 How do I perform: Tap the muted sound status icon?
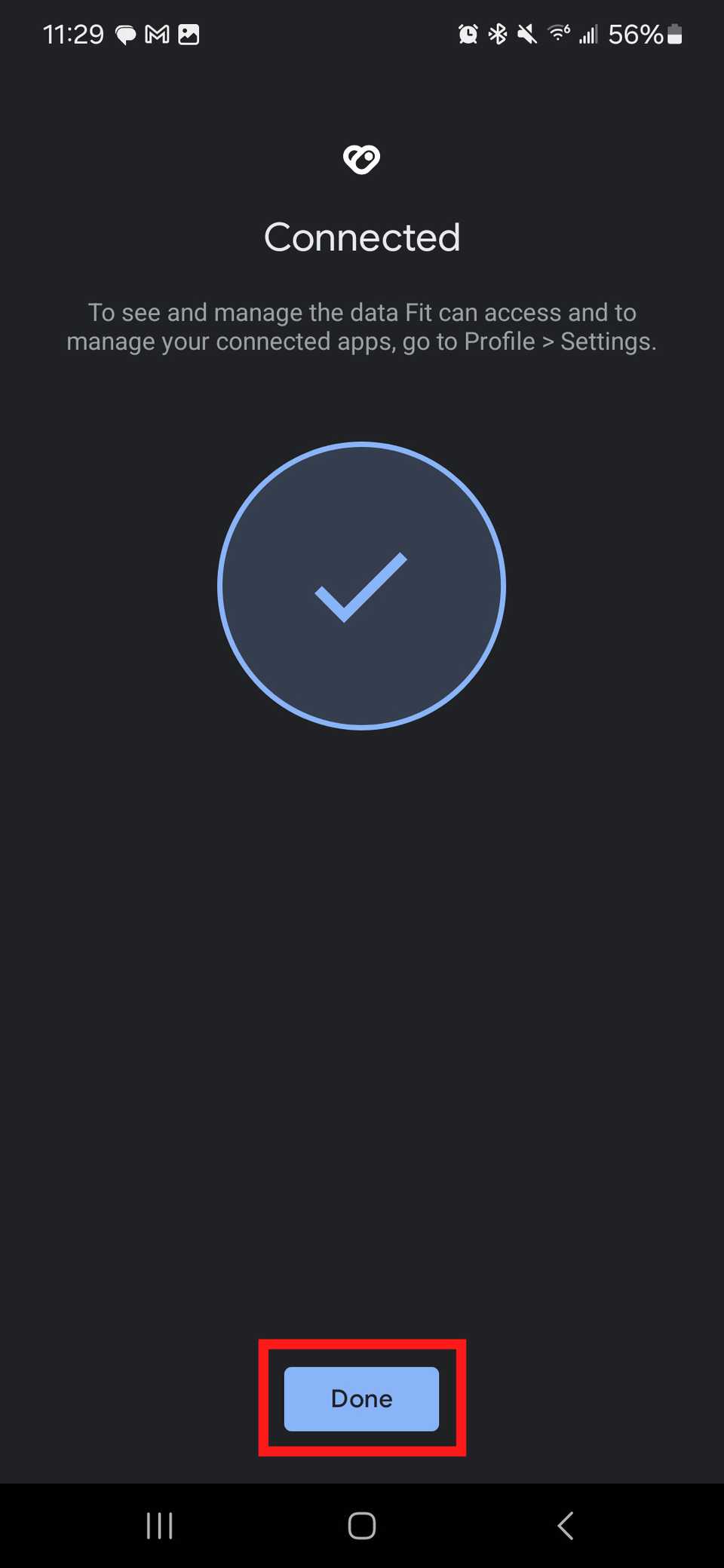(x=526, y=34)
